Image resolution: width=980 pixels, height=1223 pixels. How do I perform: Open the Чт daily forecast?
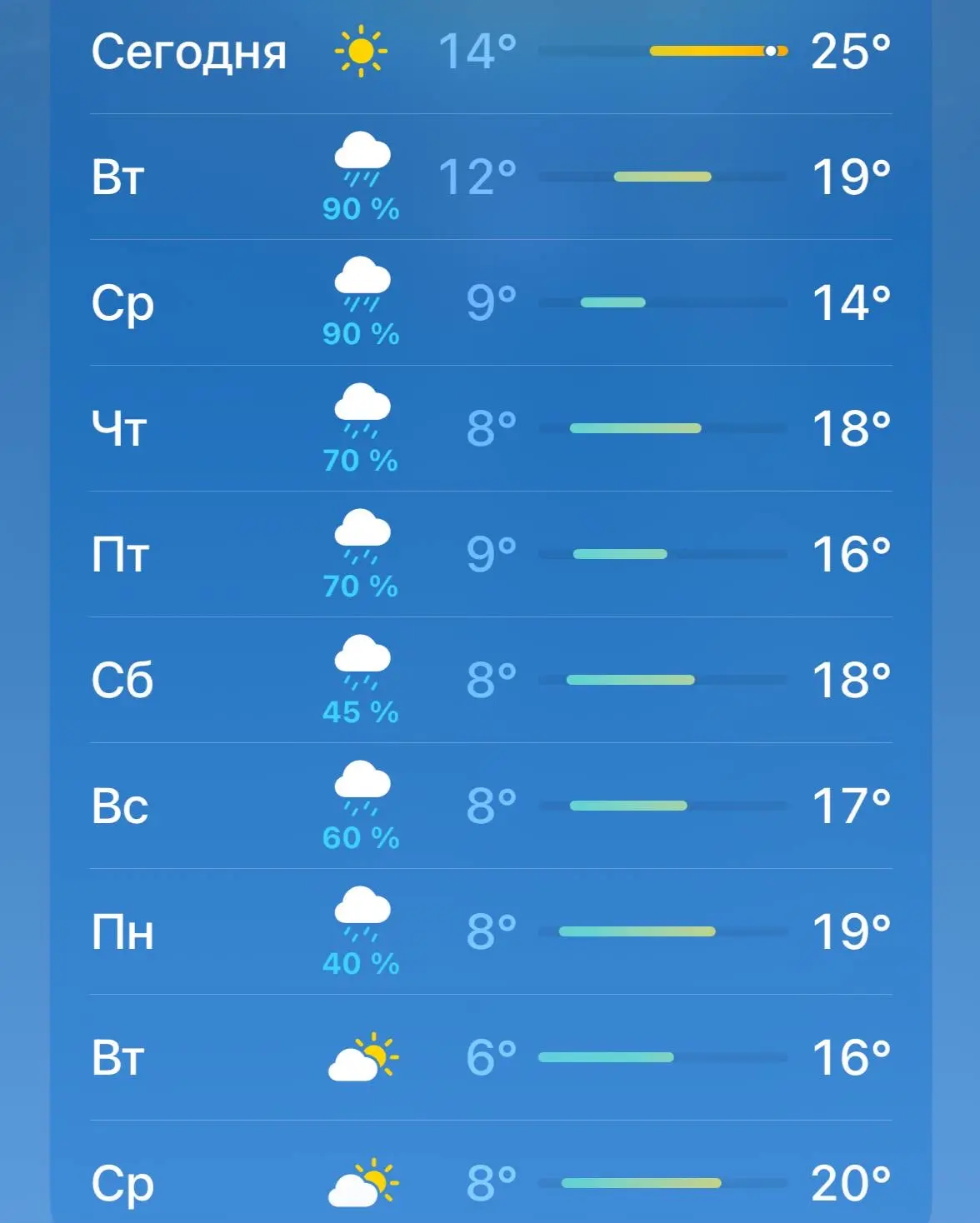[x=491, y=428]
